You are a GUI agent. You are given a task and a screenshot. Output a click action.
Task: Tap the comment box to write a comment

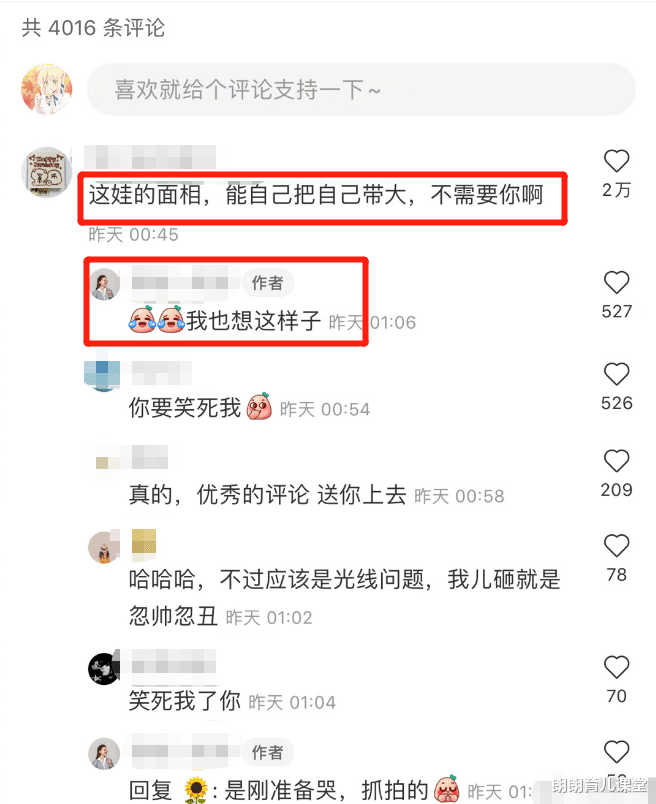tap(360, 90)
